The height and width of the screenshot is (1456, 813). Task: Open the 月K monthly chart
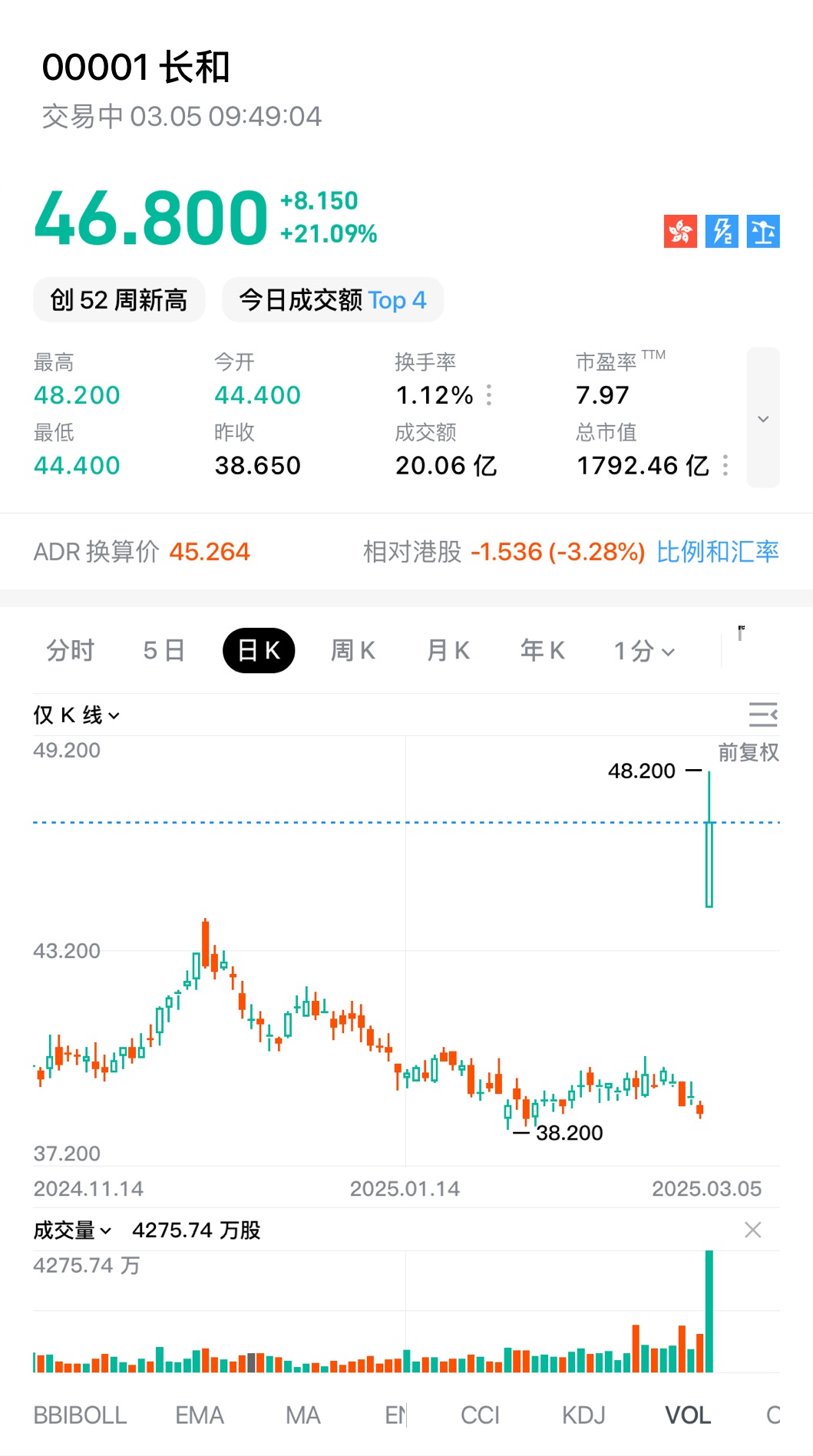[448, 651]
